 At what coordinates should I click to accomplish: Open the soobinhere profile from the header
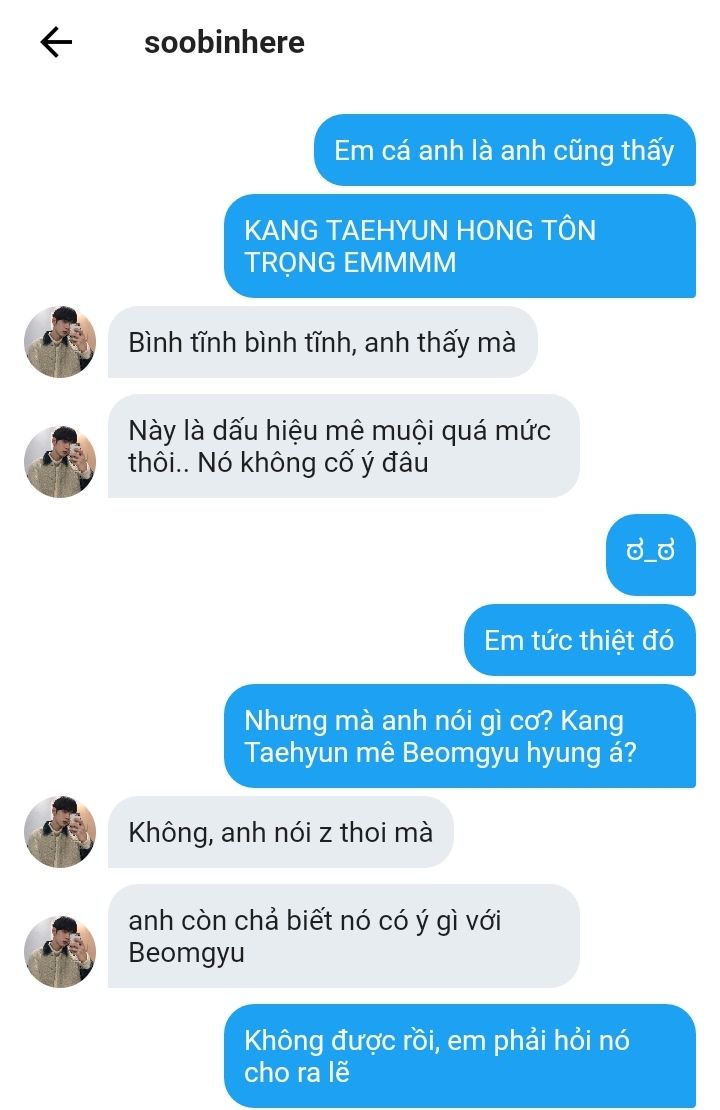click(224, 43)
